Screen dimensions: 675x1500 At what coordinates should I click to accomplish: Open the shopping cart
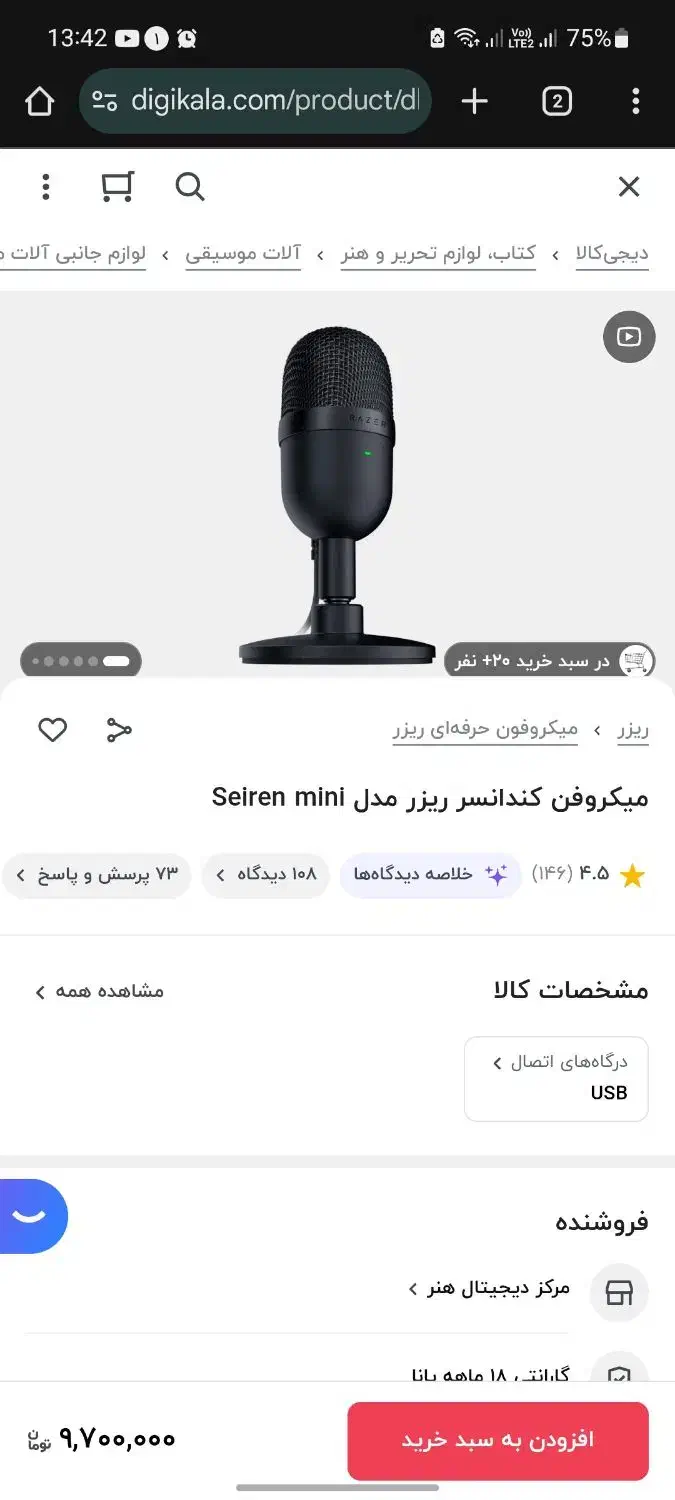point(117,187)
